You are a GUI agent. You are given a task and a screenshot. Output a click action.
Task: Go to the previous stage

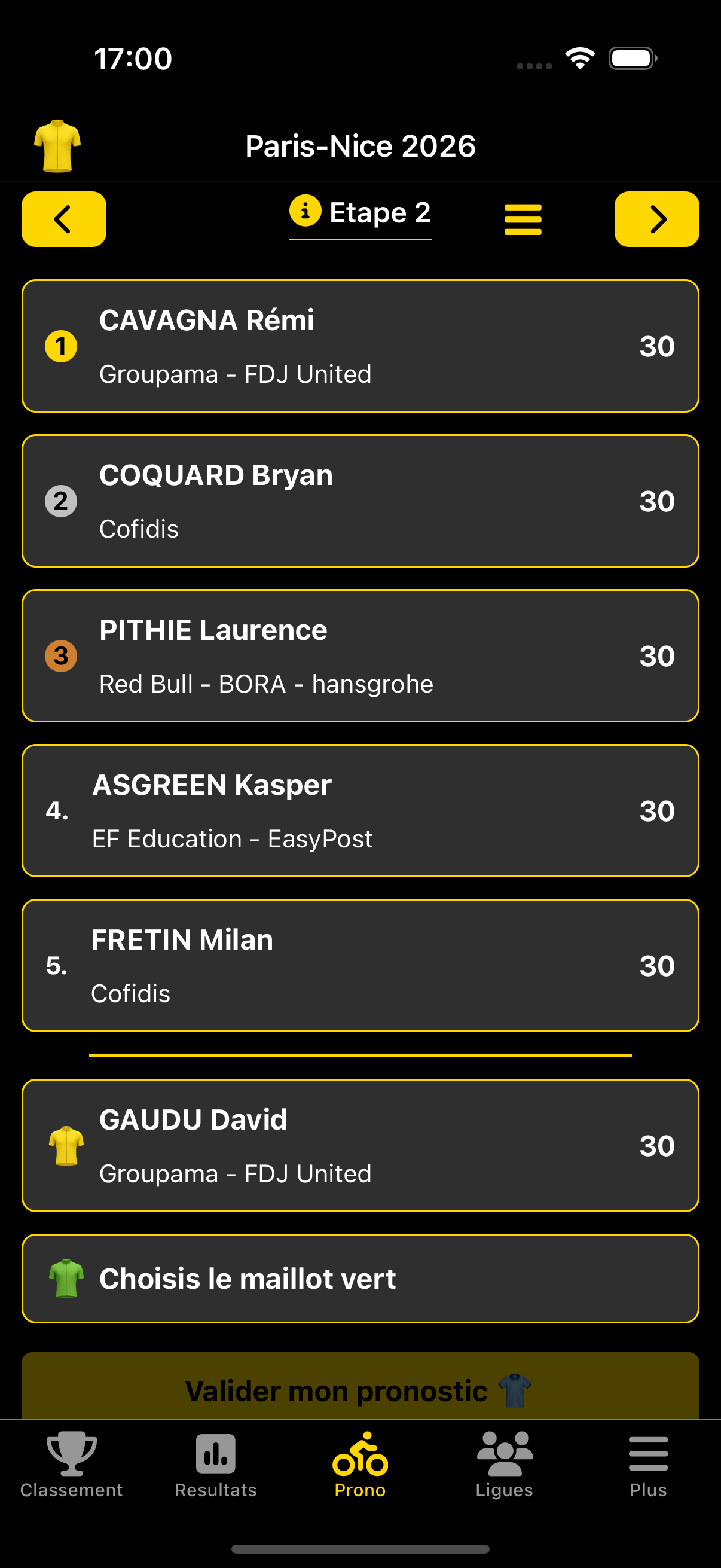pos(63,219)
